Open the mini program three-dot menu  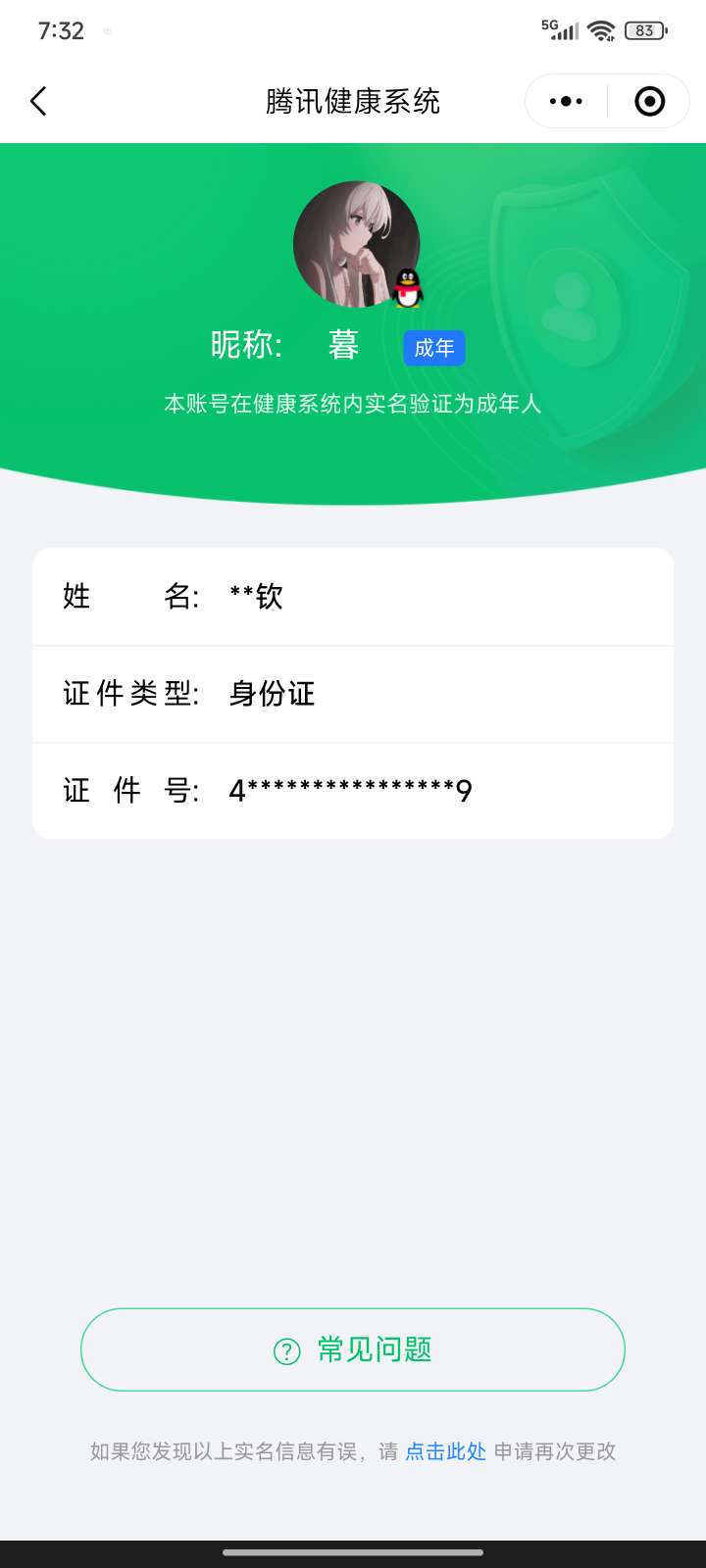click(566, 101)
